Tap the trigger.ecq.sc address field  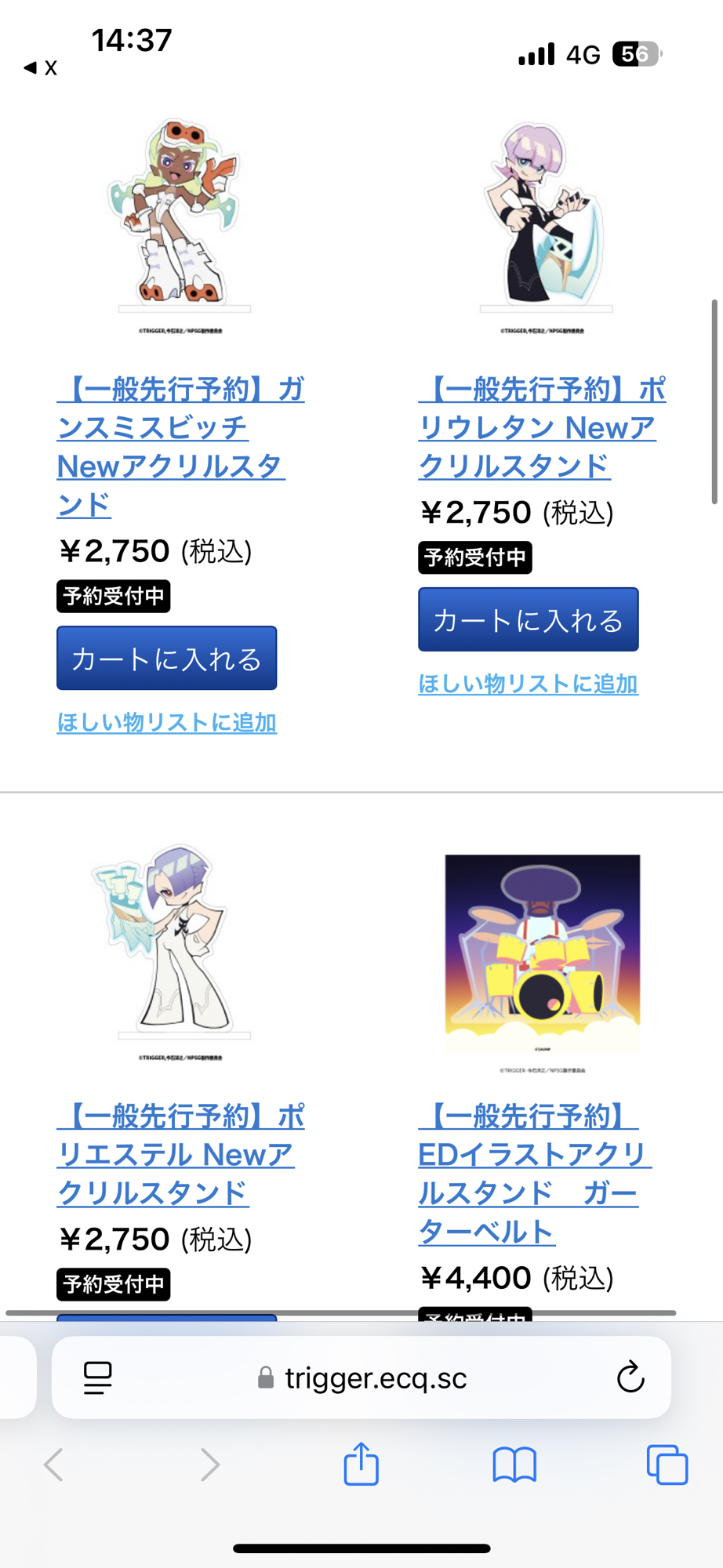(x=375, y=1377)
